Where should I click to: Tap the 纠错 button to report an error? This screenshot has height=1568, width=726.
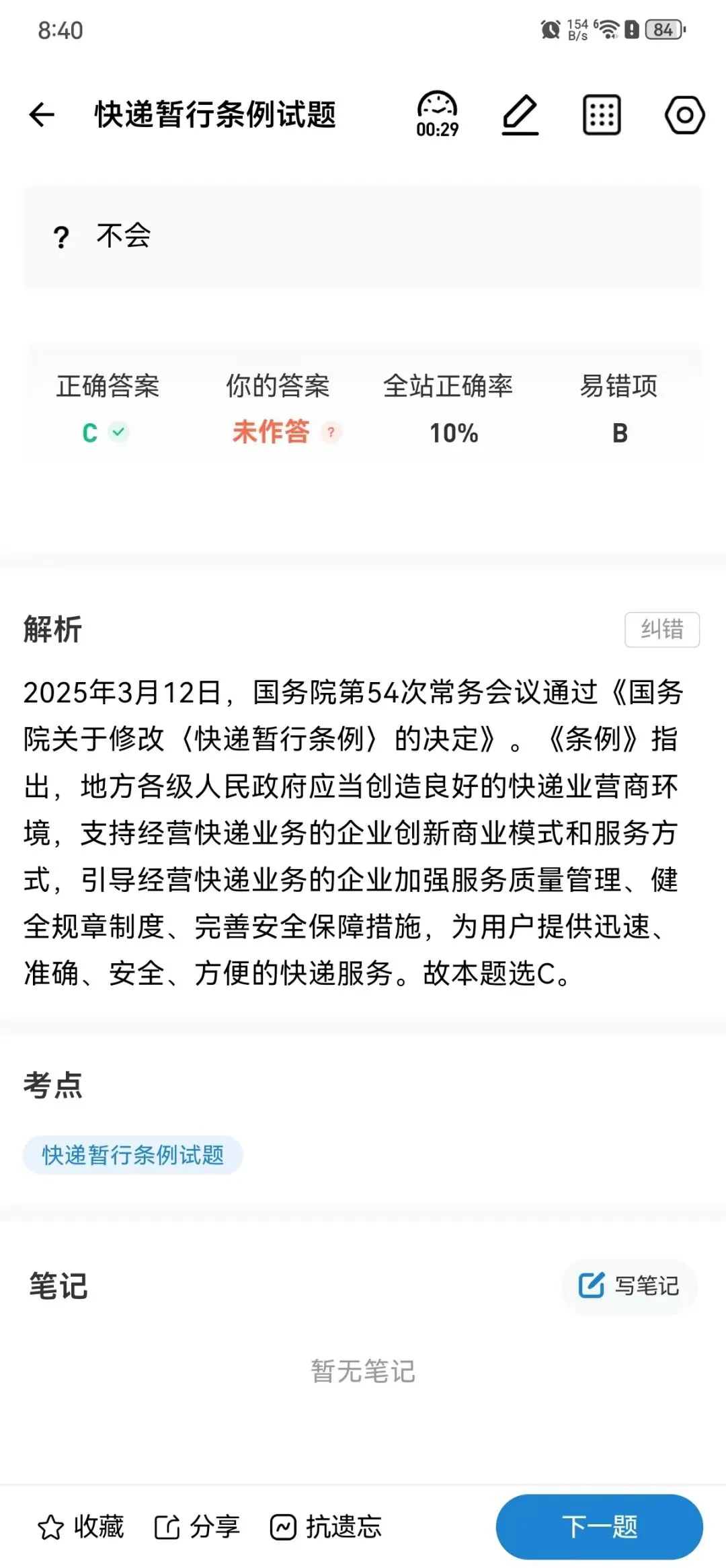(x=662, y=630)
